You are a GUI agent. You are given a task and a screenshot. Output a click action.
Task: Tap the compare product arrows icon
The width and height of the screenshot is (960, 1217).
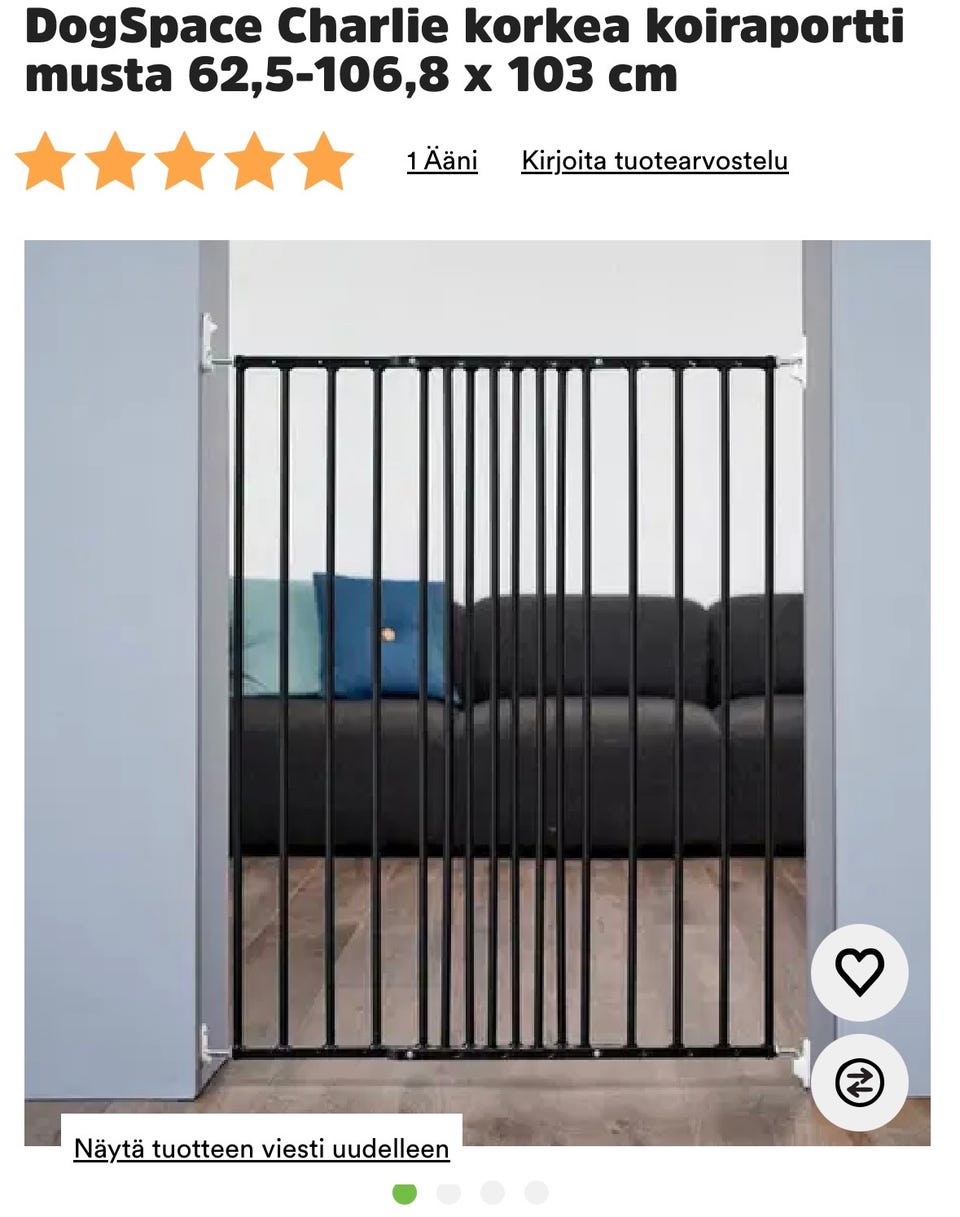tap(859, 1082)
